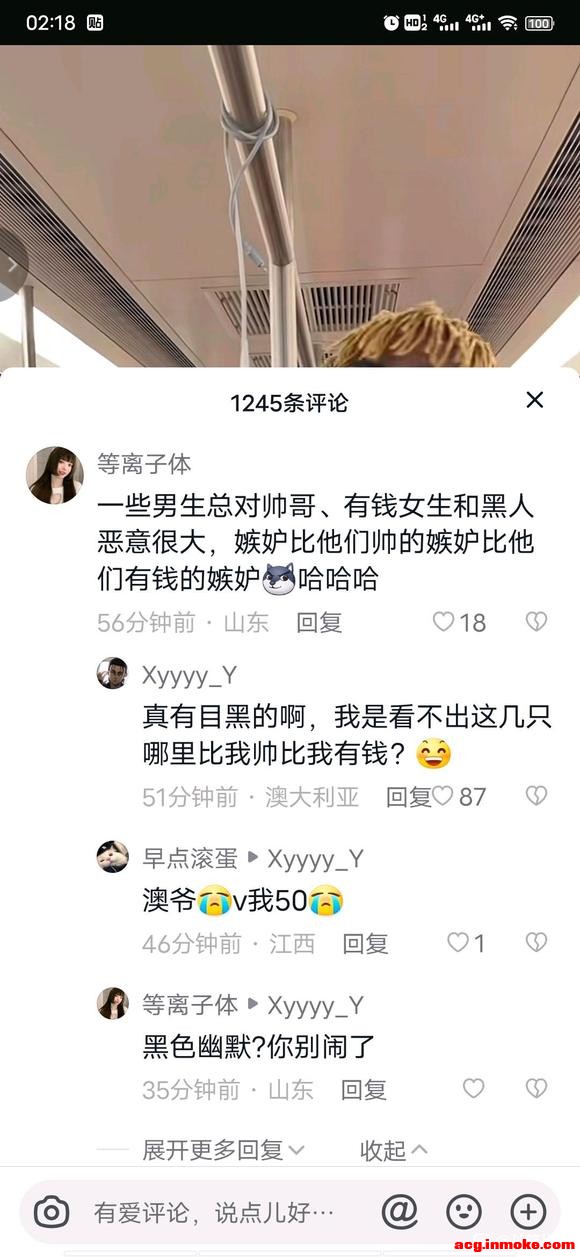580x1257 pixels.
Task: Close the comments panel
Action: click(x=535, y=400)
